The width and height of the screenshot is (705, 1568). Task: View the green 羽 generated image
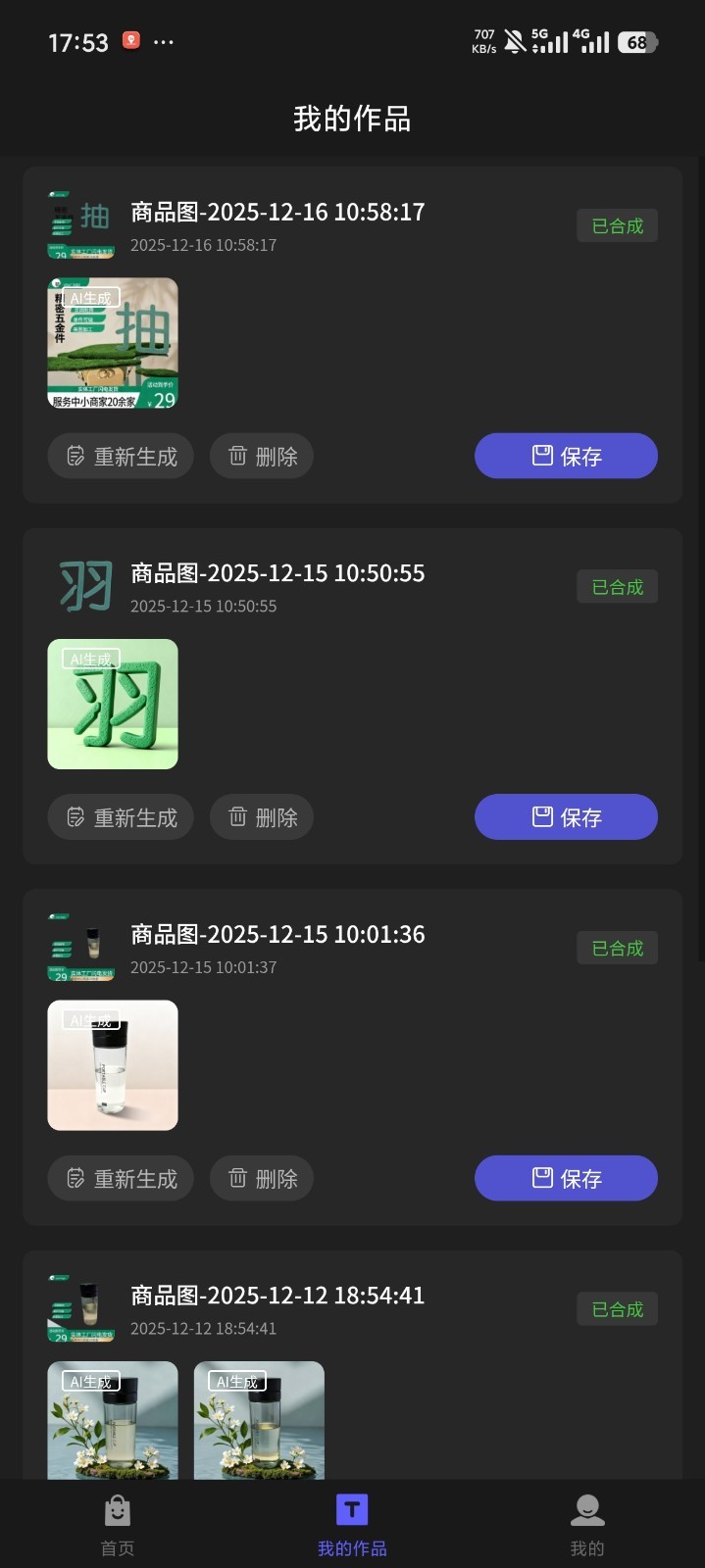113,704
